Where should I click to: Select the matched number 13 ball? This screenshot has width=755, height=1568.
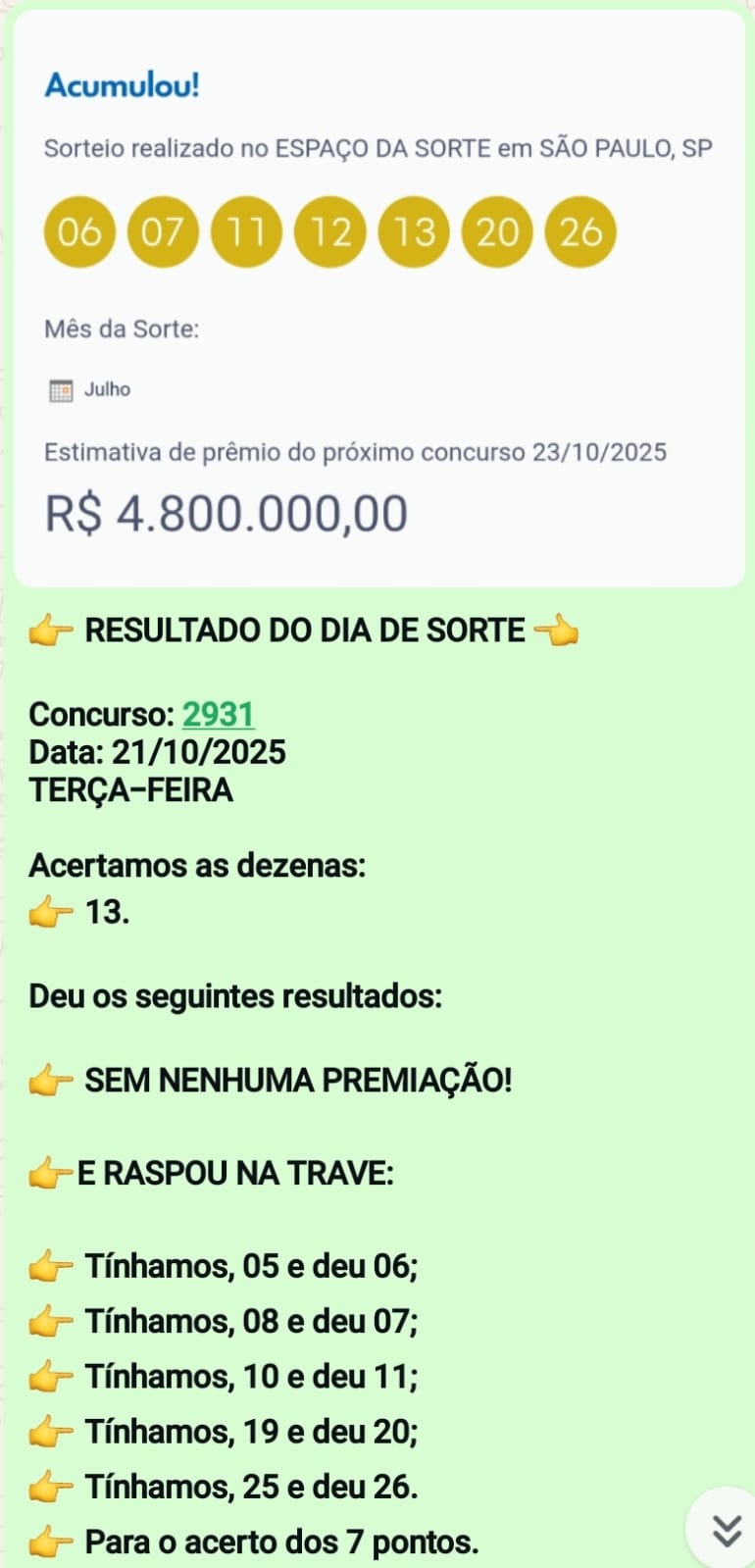[x=413, y=231]
